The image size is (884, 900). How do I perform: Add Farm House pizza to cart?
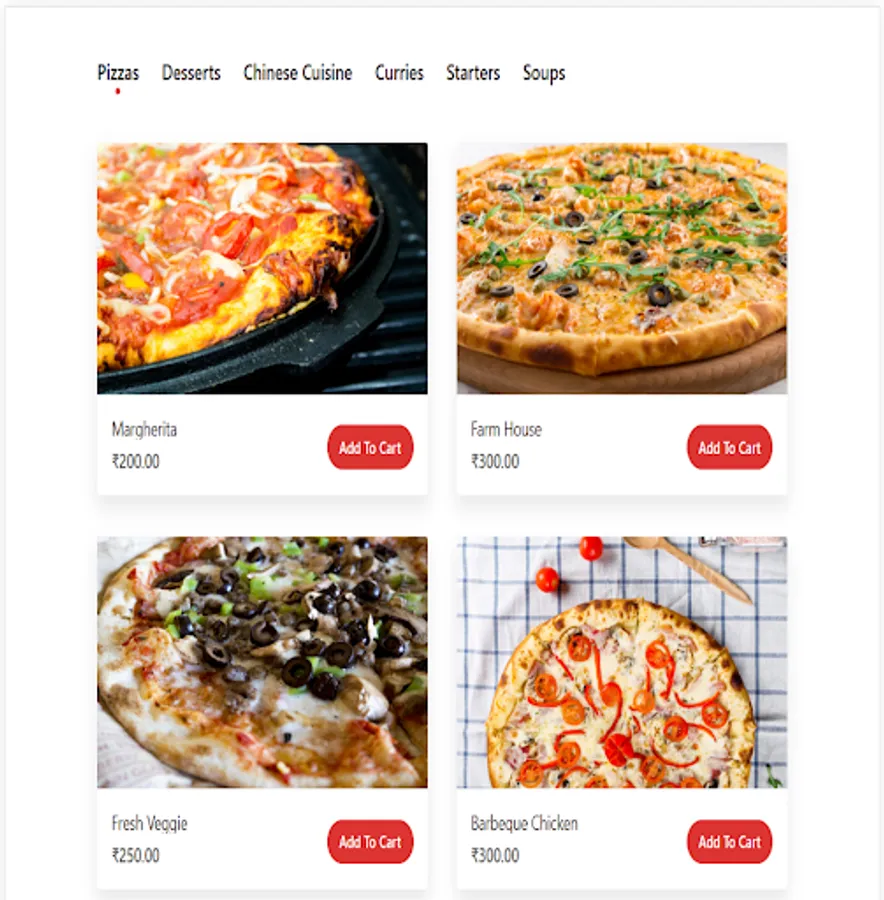(x=729, y=448)
